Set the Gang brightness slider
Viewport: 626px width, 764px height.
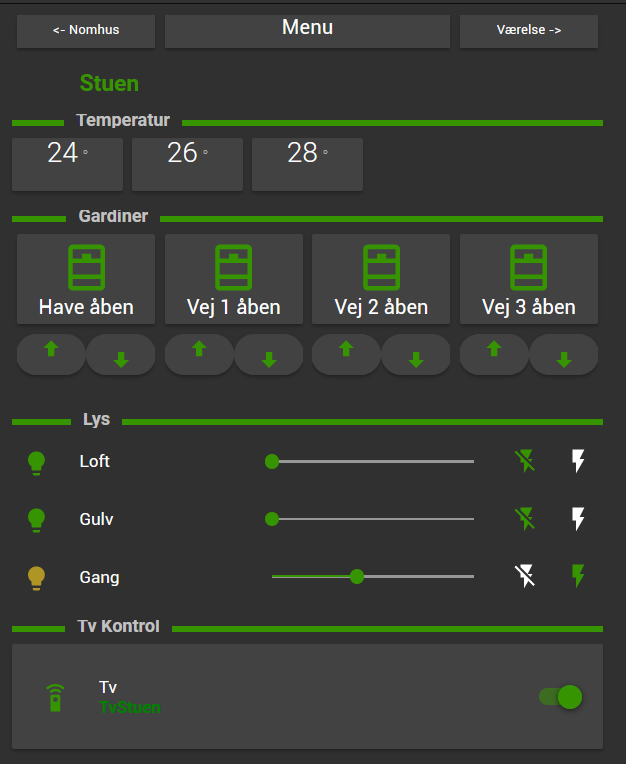tap(372, 576)
